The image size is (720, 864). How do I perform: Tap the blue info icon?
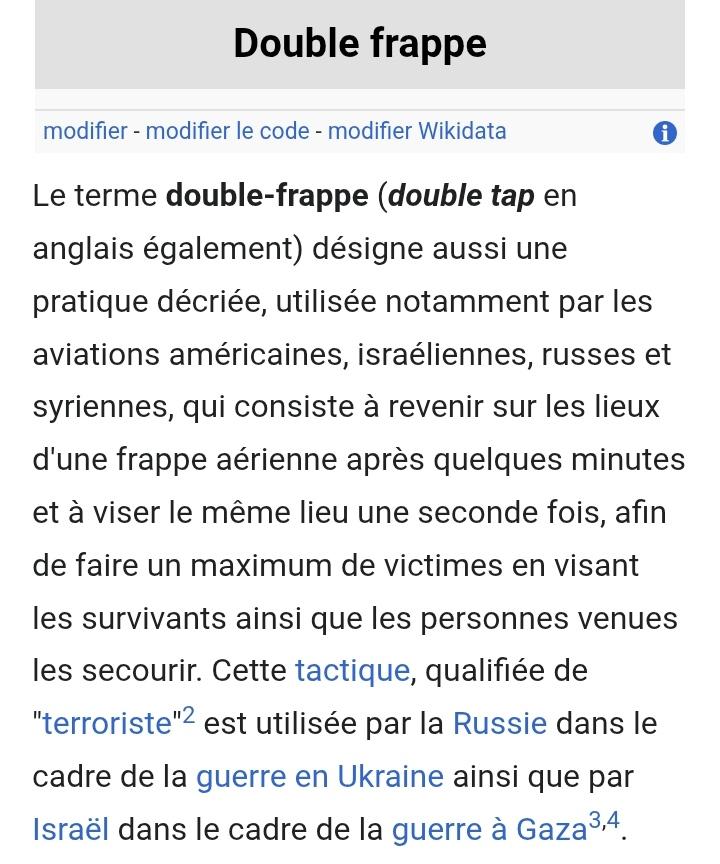tap(664, 133)
